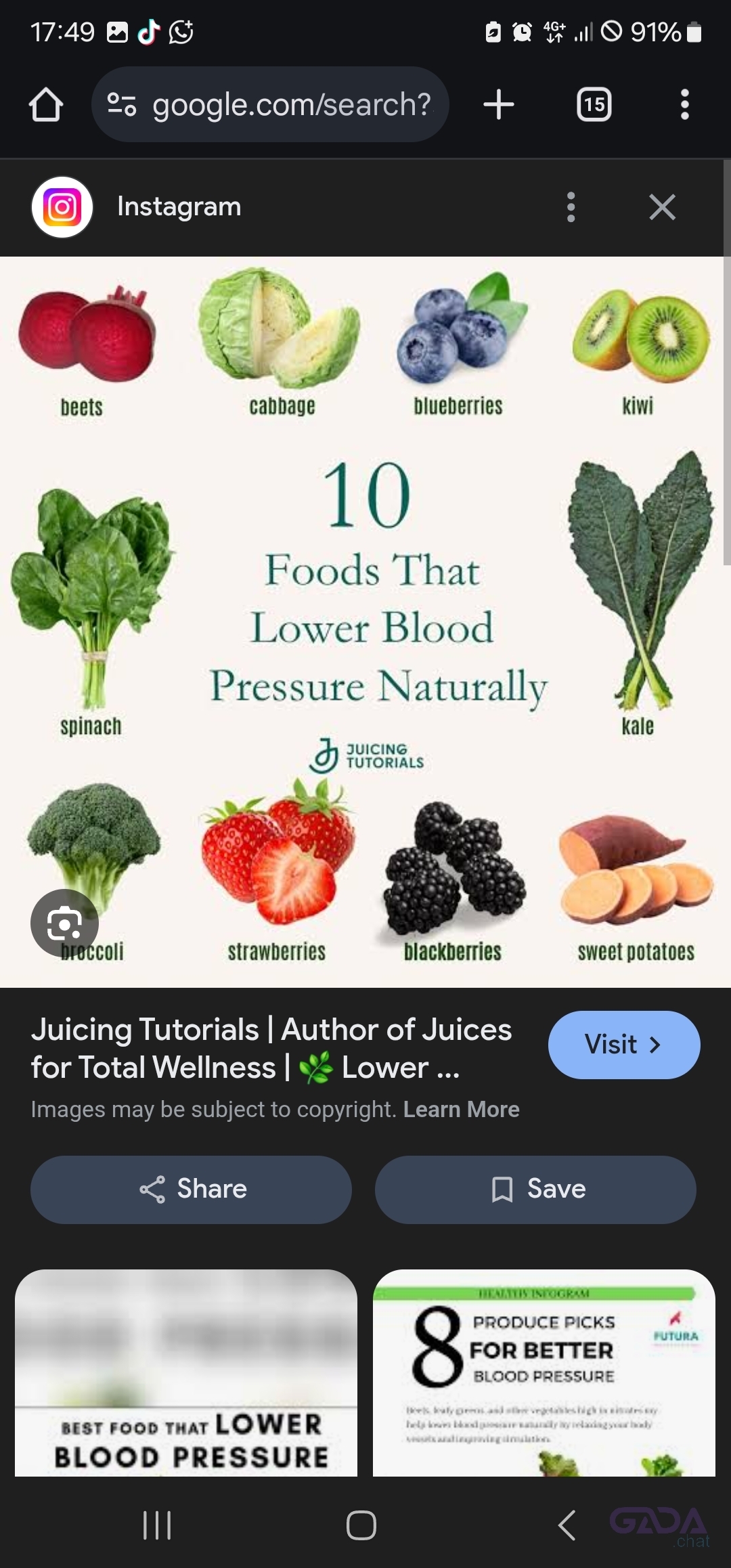Open a new browser tab
731x1568 pixels.
(x=499, y=105)
